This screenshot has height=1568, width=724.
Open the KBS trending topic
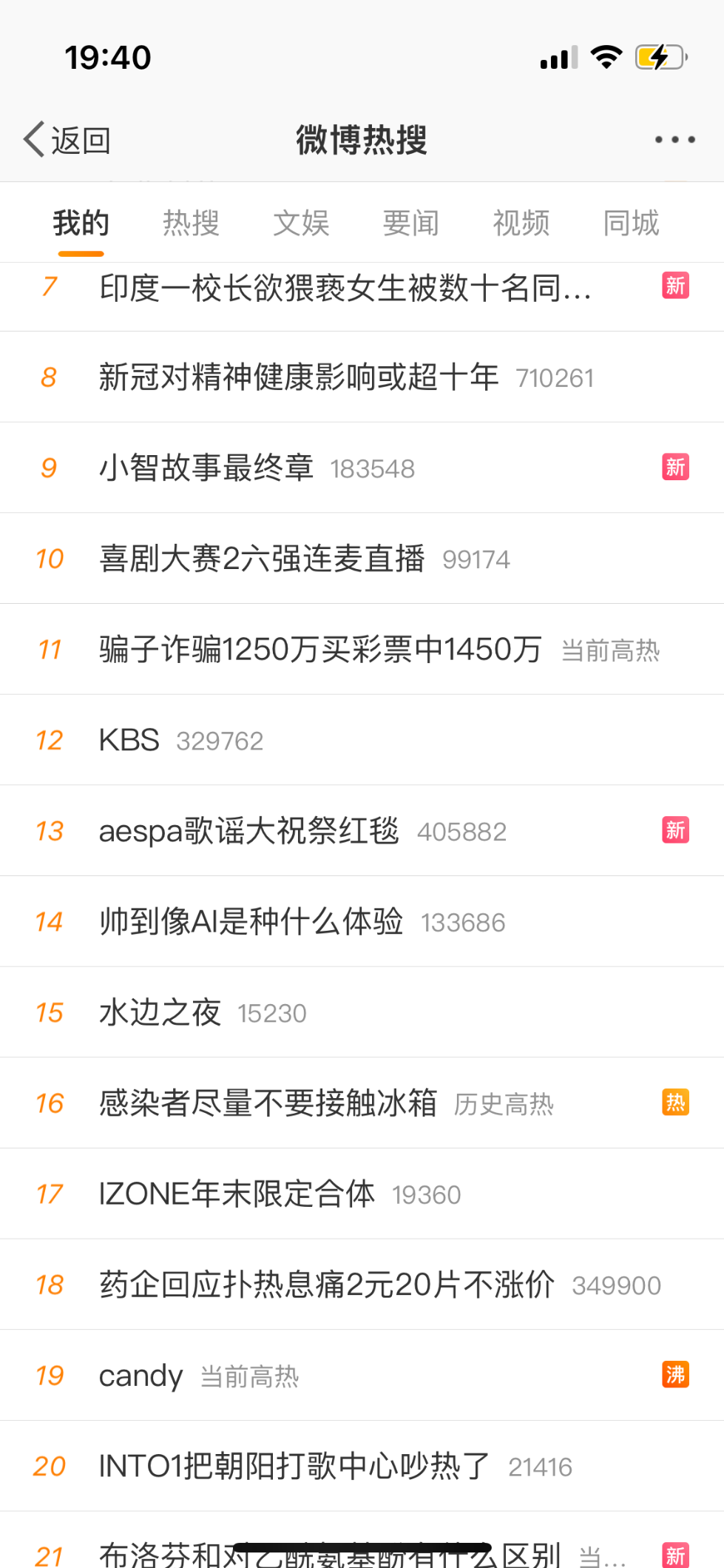(362, 740)
